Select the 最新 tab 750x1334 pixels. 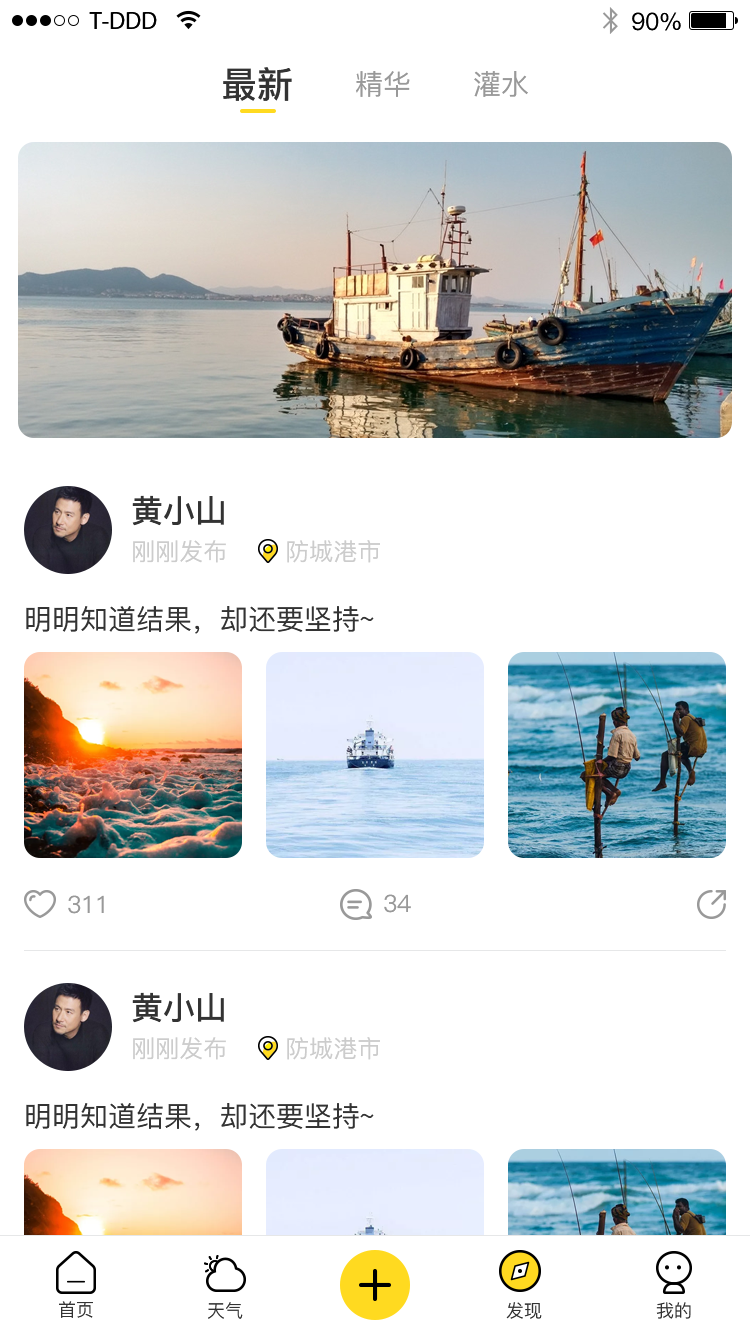257,85
